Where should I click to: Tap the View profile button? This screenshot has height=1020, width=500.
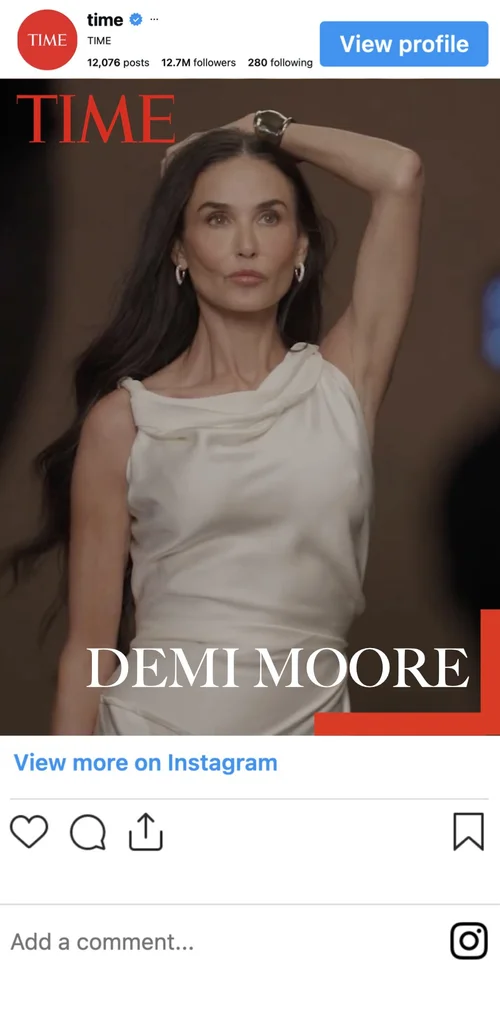[404, 44]
